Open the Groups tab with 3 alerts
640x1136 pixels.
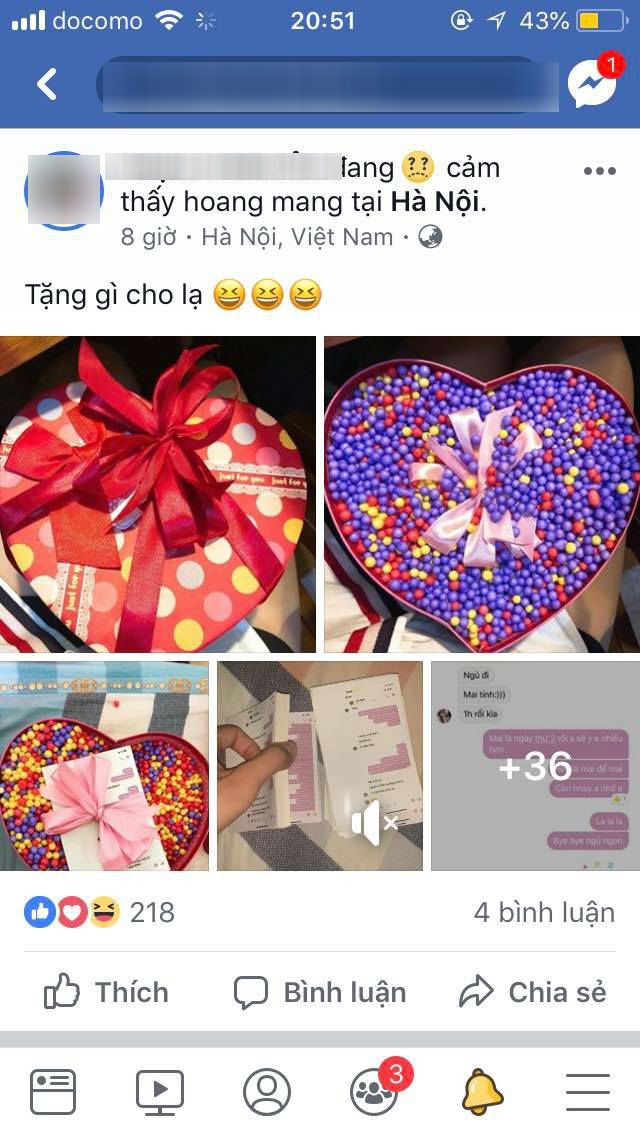(375, 1092)
